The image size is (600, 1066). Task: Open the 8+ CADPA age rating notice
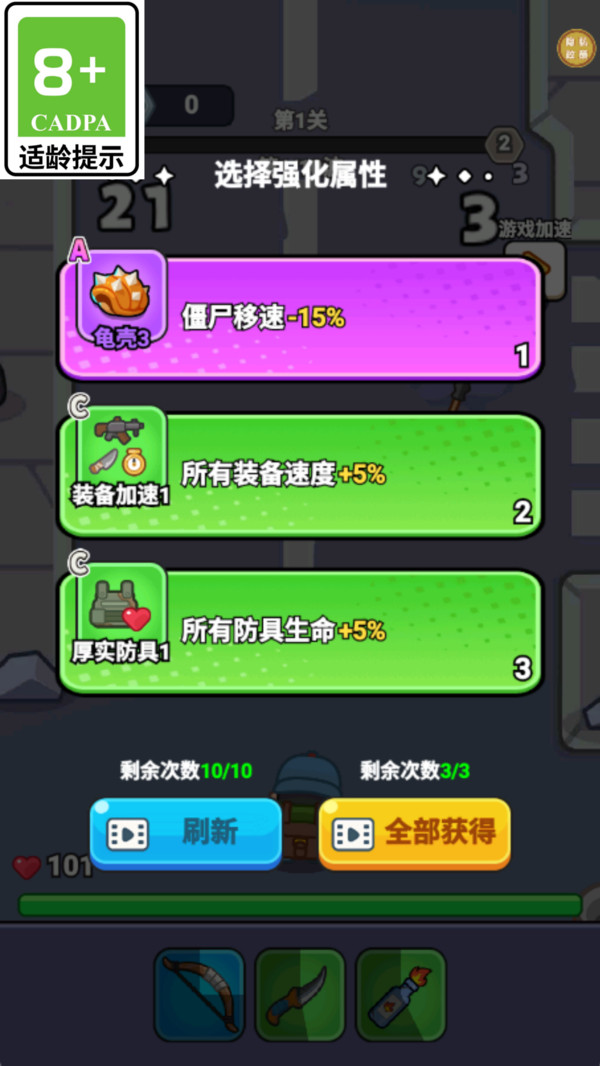[x=71, y=90]
